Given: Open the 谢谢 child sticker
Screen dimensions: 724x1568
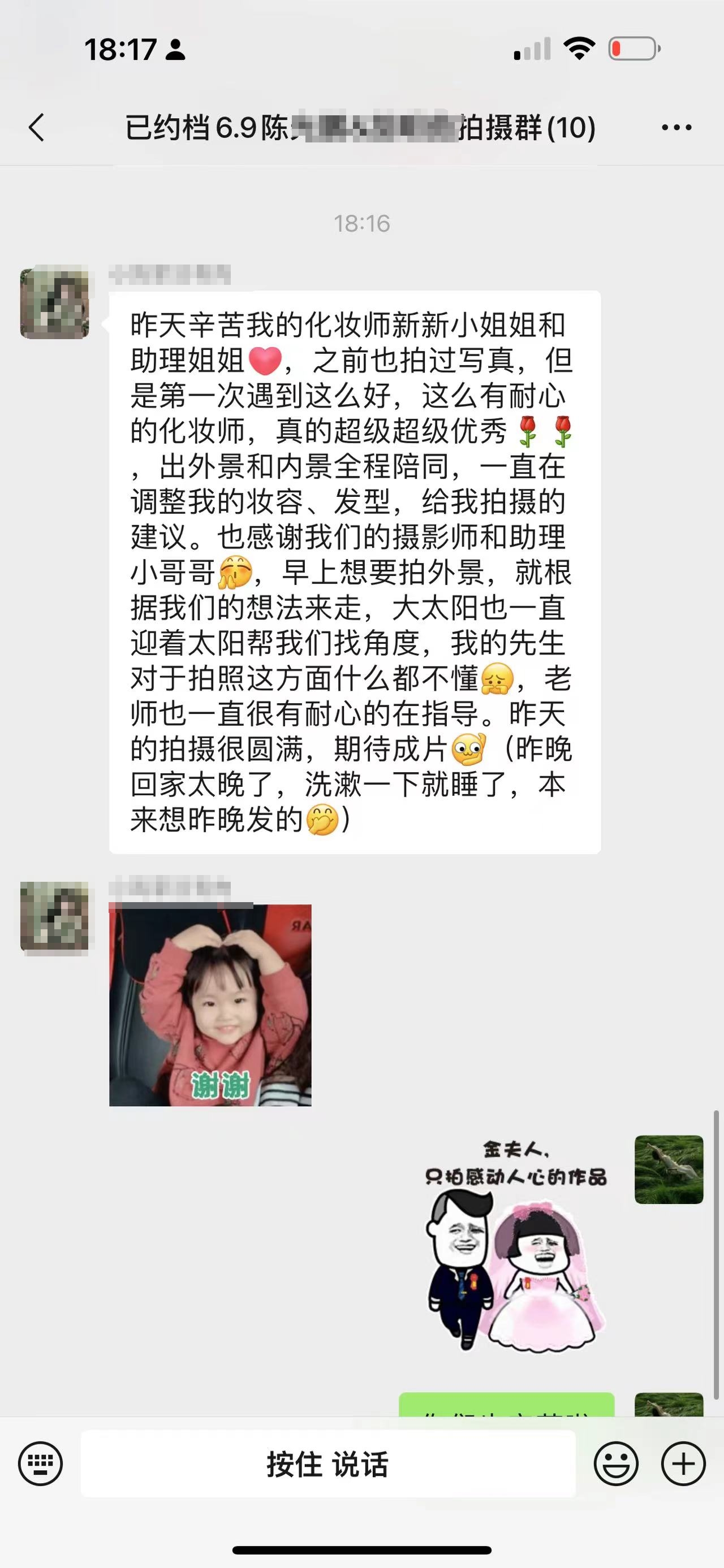Looking at the screenshot, I should pyautogui.click(x=210, y=1005).
